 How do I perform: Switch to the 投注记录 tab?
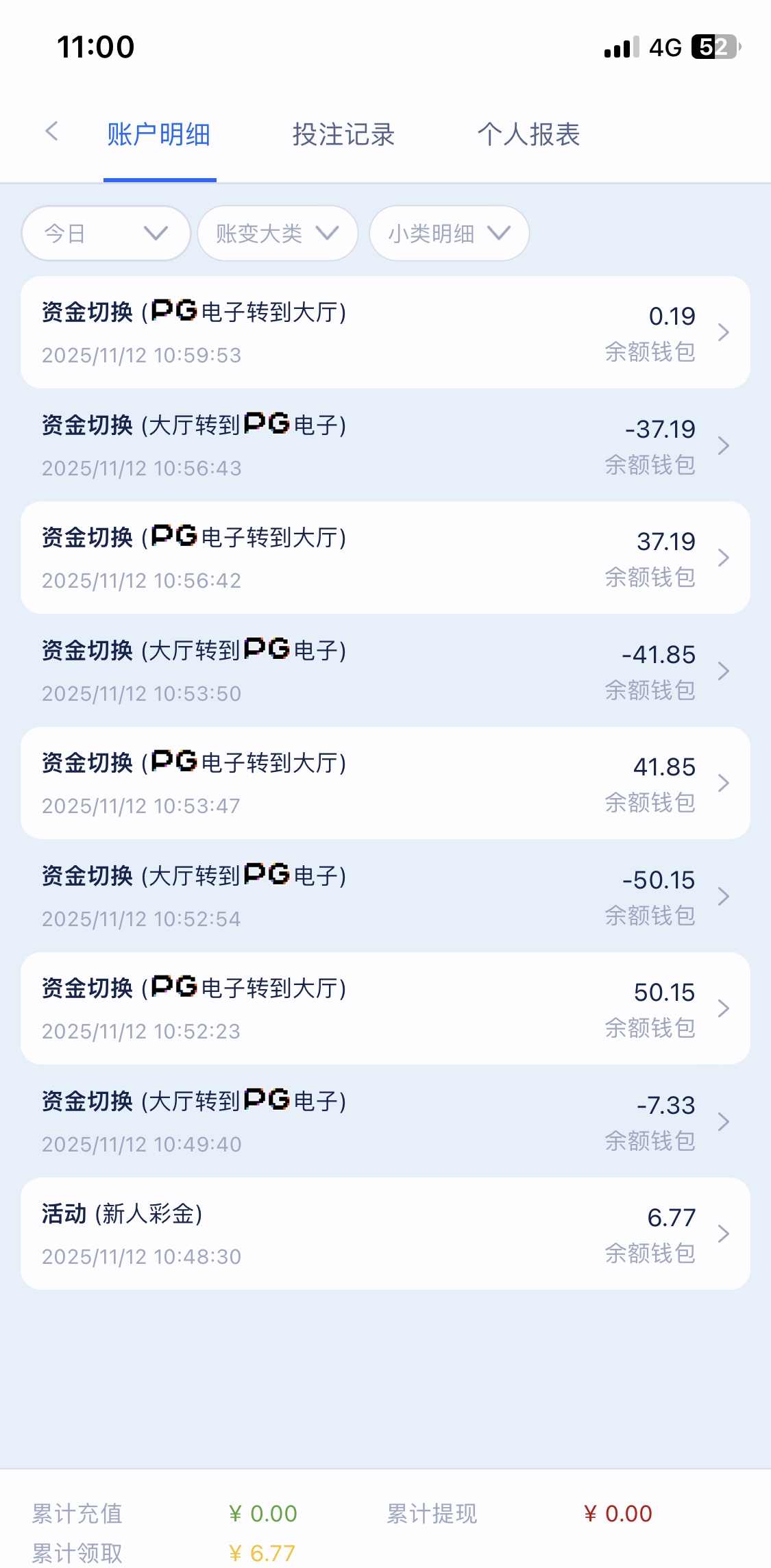pos(343,134)
